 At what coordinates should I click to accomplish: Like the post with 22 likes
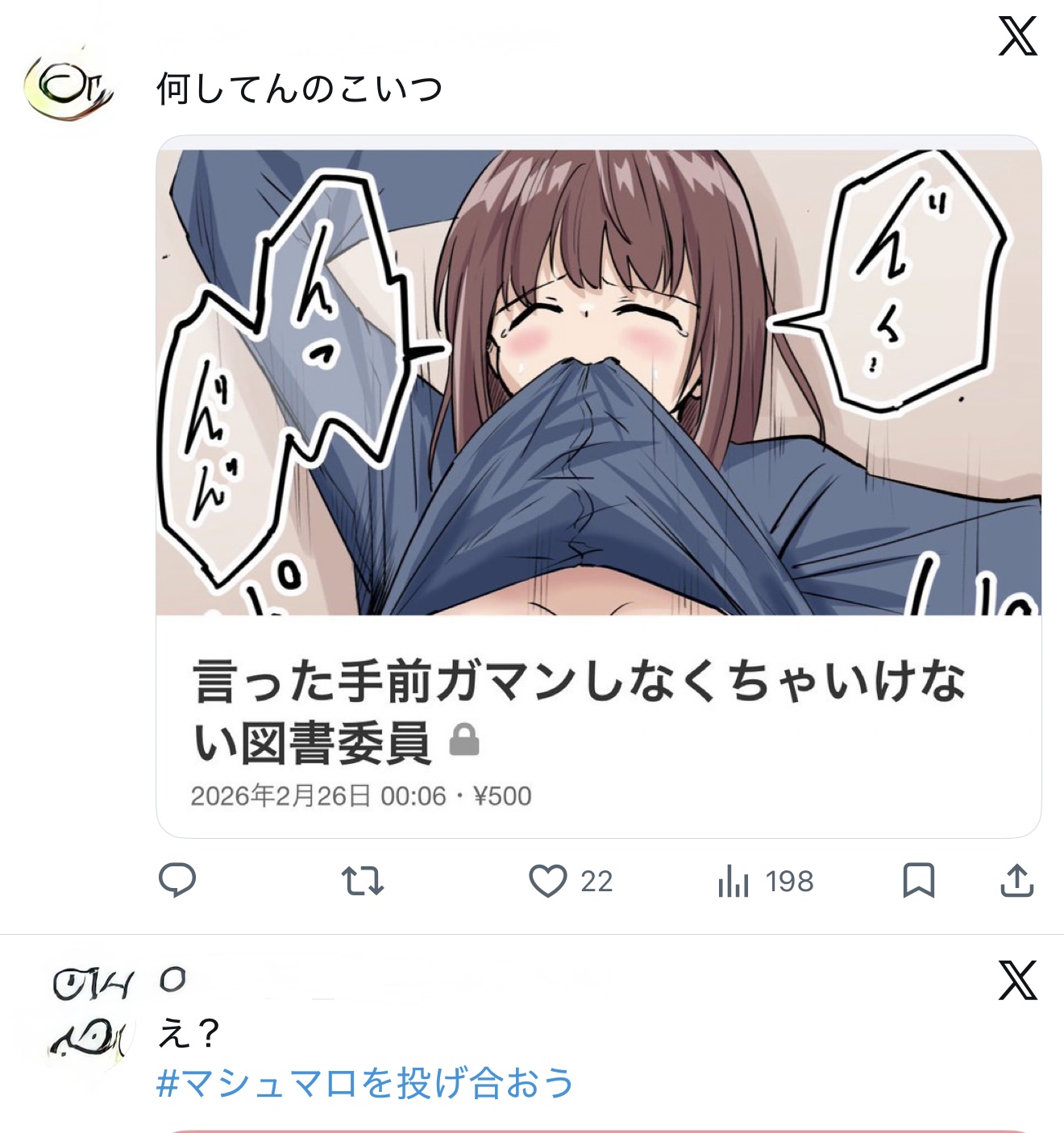pos(548,881)
